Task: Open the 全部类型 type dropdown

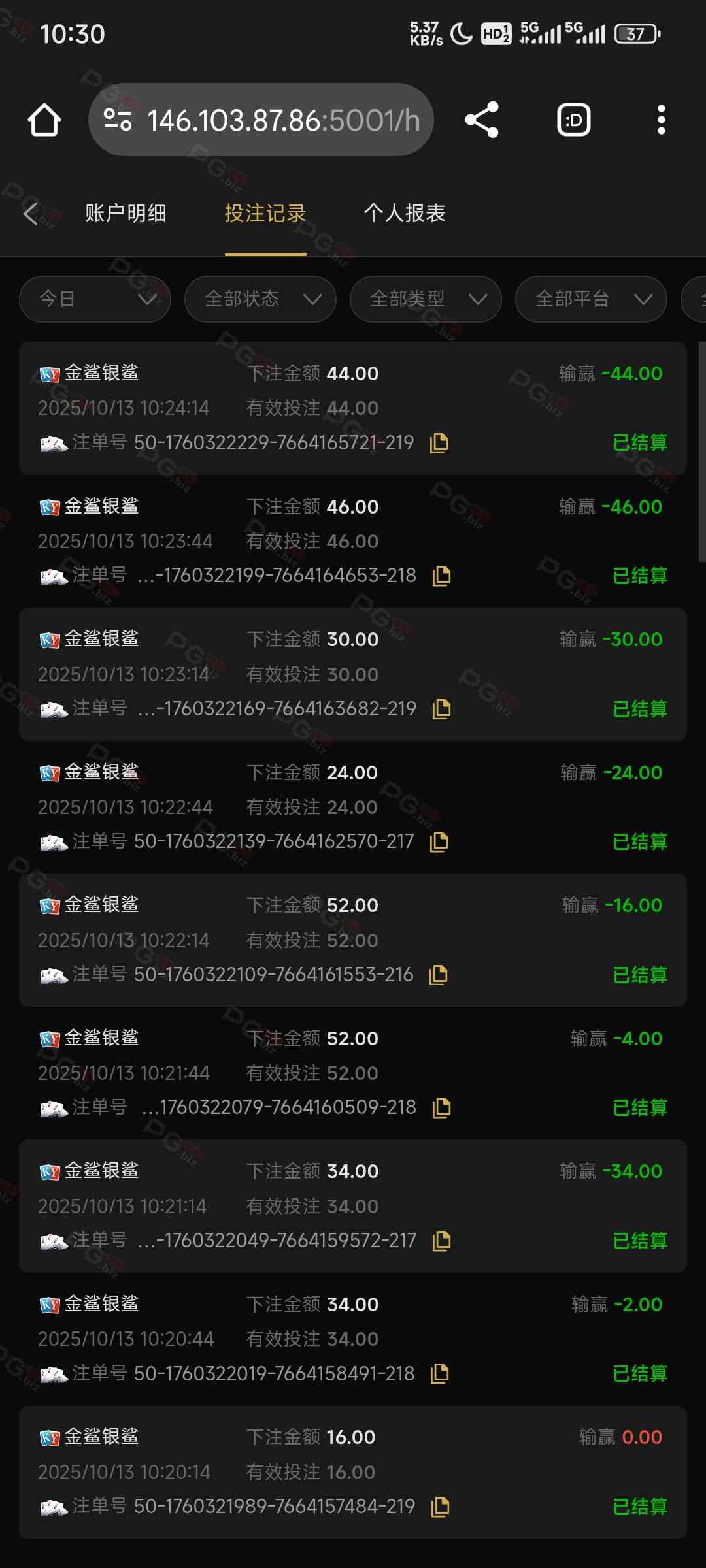Action: pos(426,299)
